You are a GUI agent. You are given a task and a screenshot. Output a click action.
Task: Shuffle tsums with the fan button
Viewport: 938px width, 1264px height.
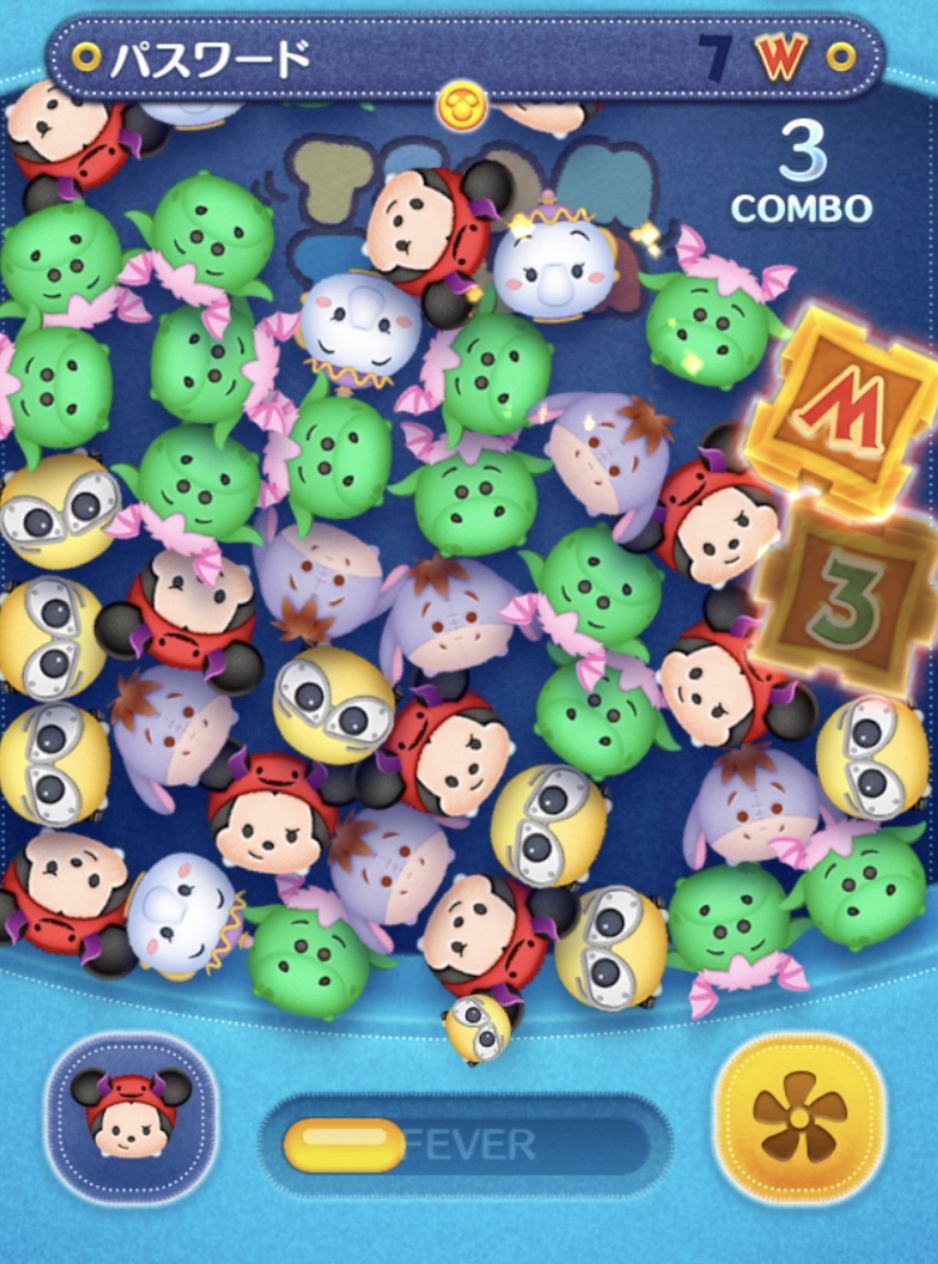tap(799, 1116)
